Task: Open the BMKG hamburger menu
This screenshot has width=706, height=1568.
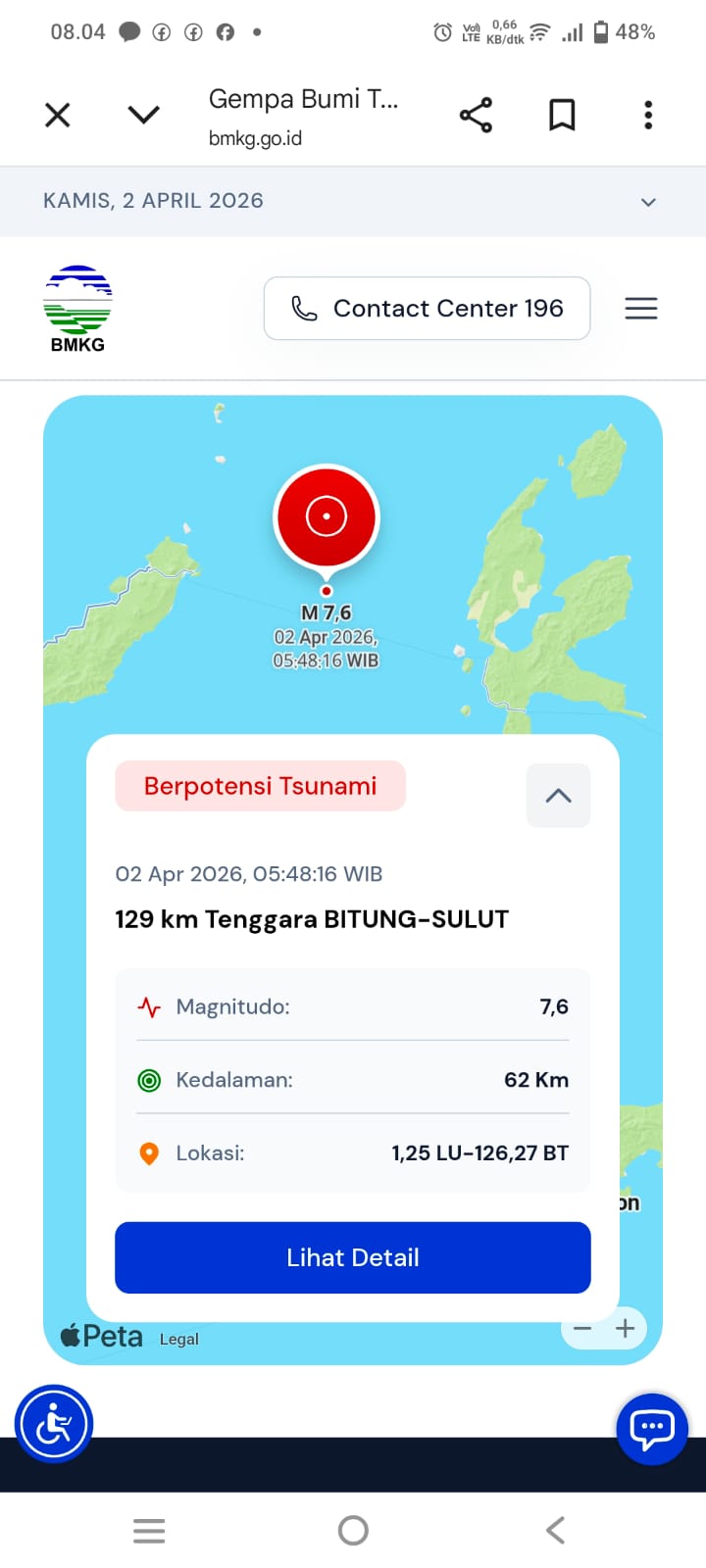Action: click(641, 309)
